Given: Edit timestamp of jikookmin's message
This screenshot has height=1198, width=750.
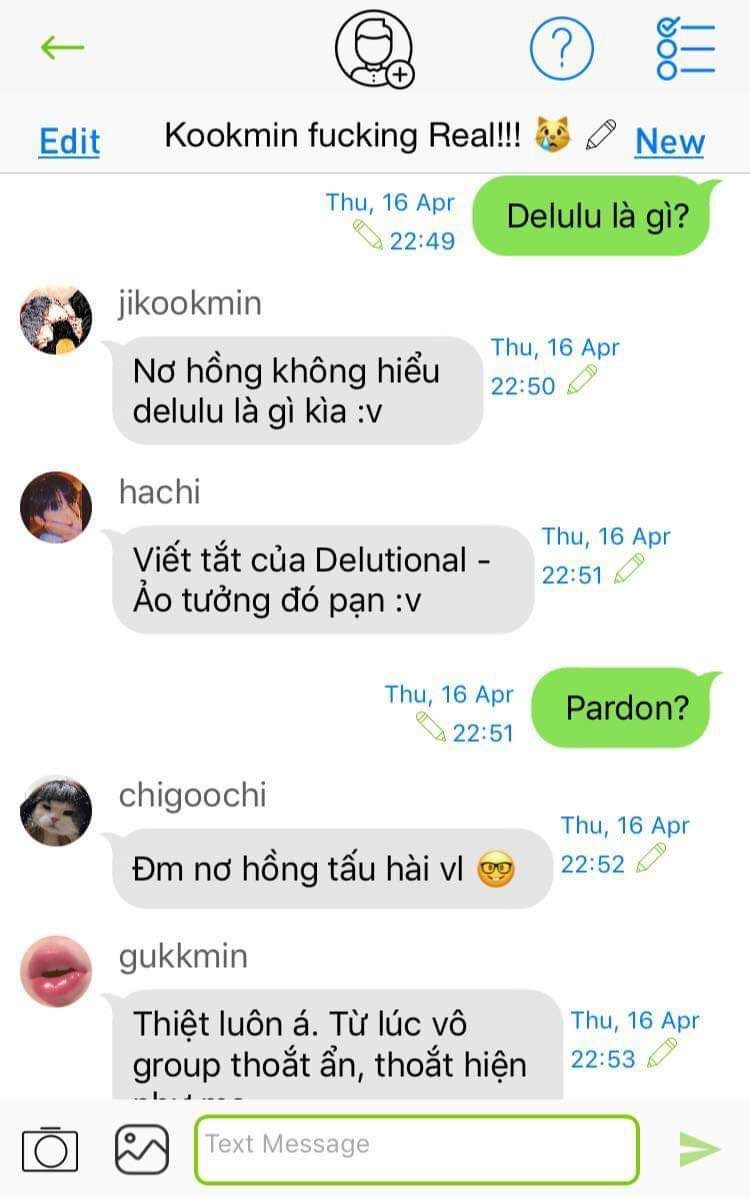Looking at the screenshot, I should (582, 381).
